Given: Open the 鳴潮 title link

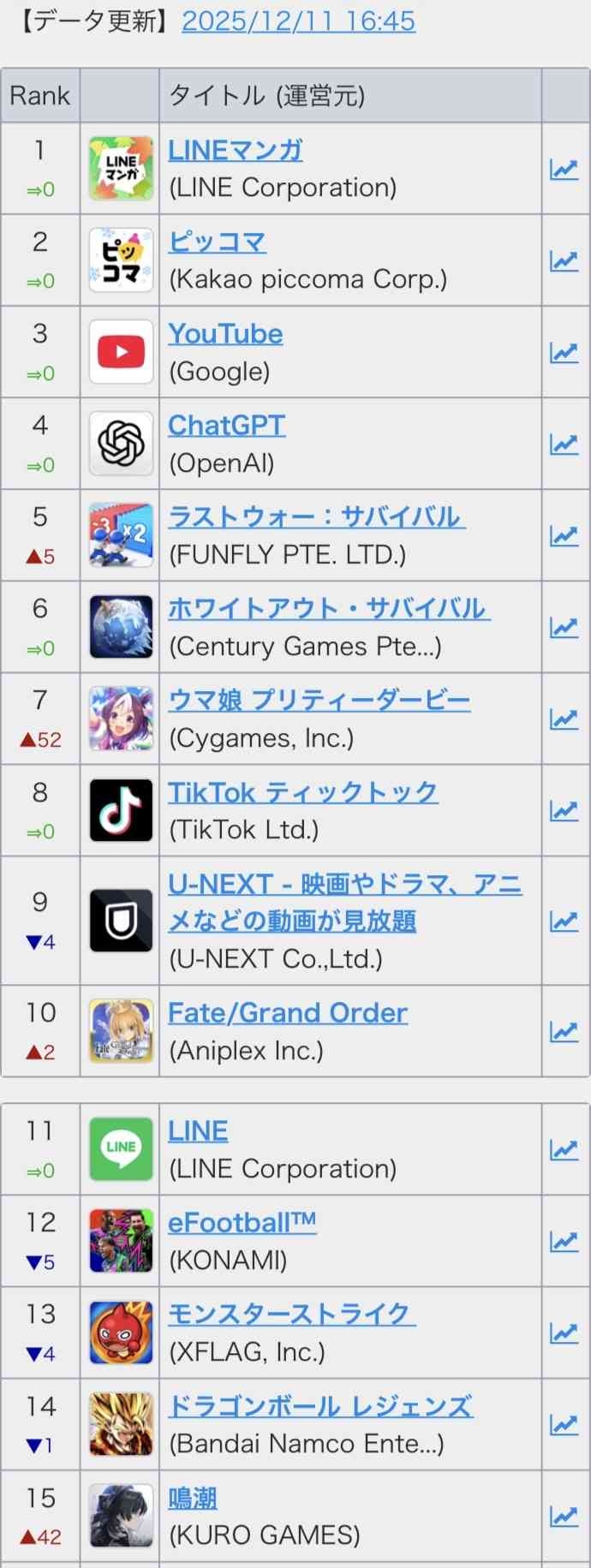Looking at the screenshot, I should coord(193,1498).
